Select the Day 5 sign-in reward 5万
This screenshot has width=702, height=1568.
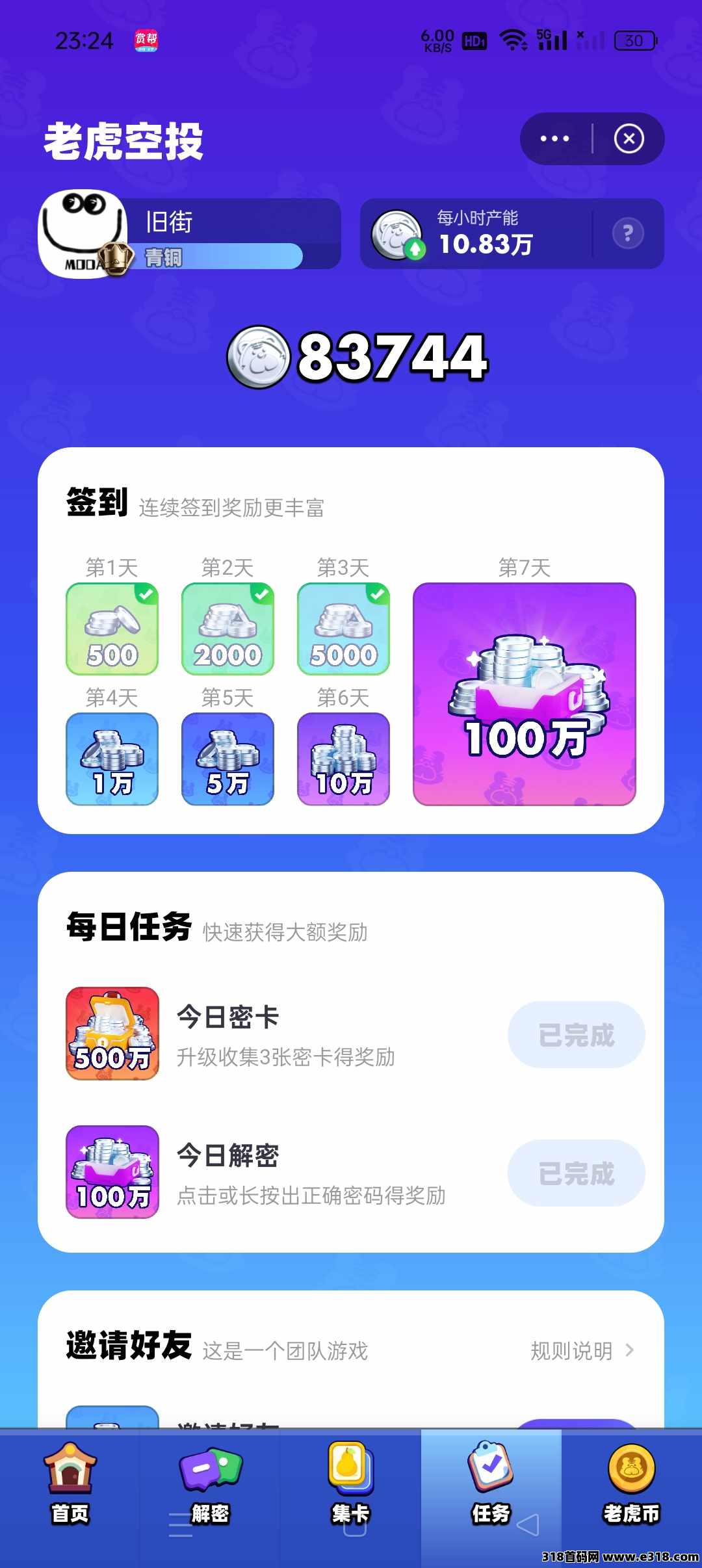(227, 759)
